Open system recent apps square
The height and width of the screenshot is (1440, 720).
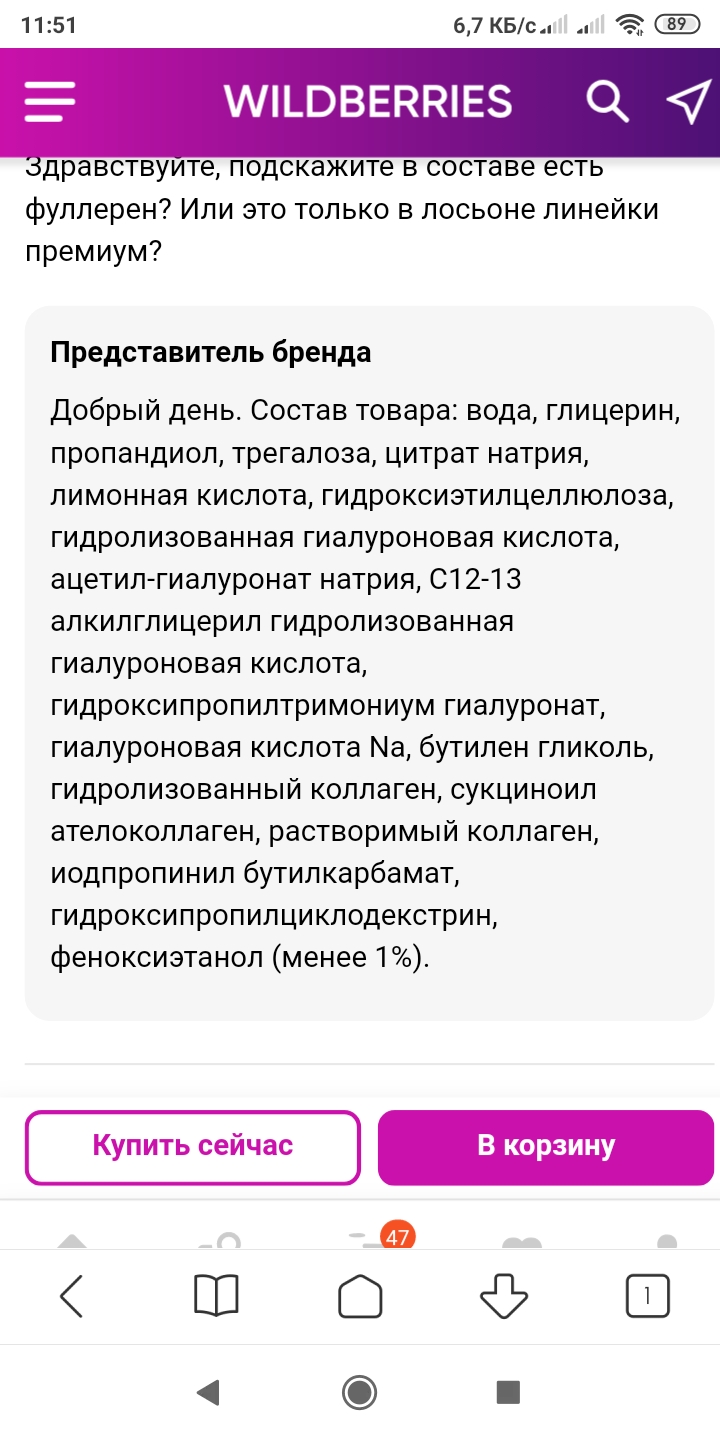click(508, 1392)
